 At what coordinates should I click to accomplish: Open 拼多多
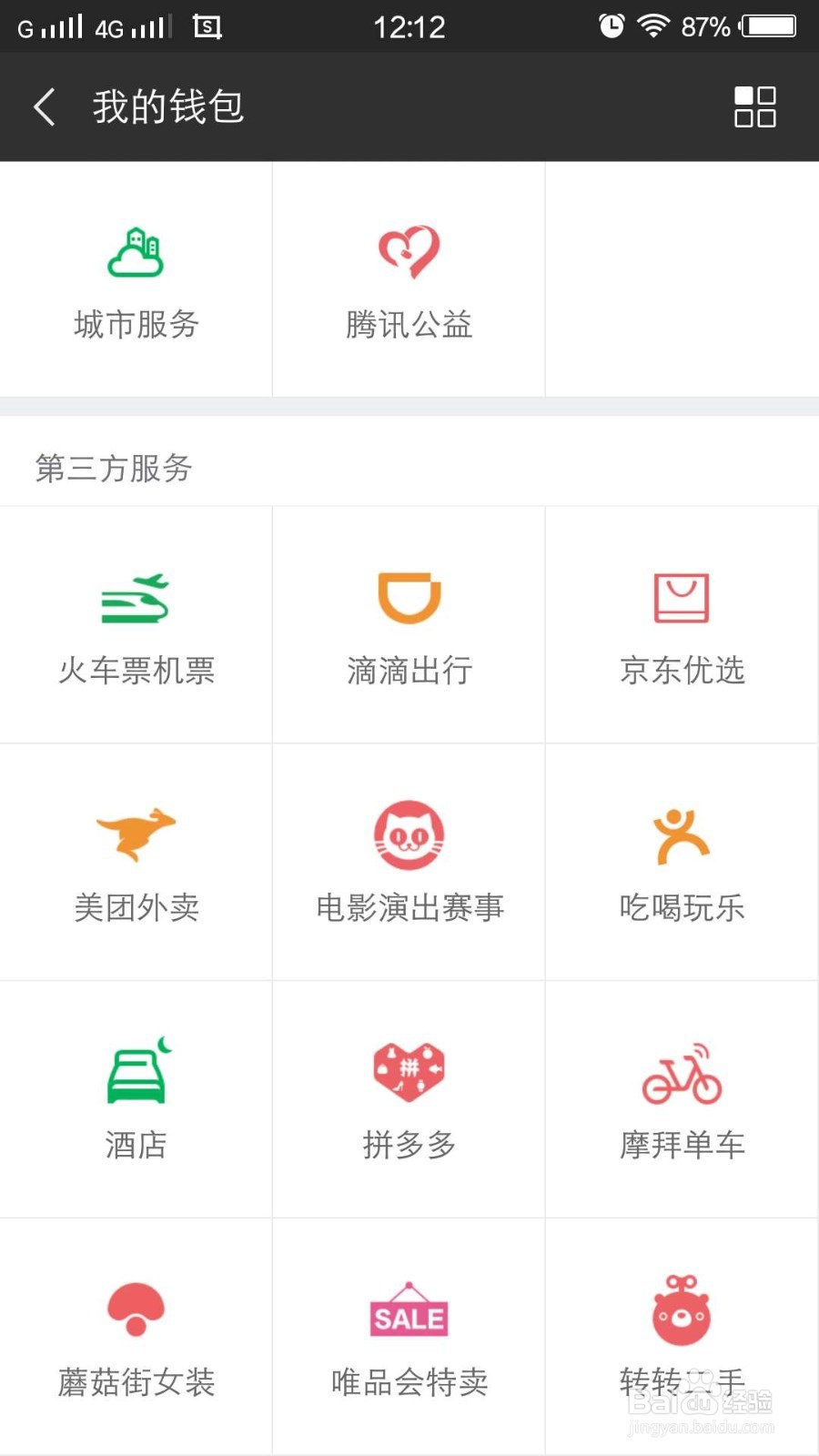[409, 1099]
